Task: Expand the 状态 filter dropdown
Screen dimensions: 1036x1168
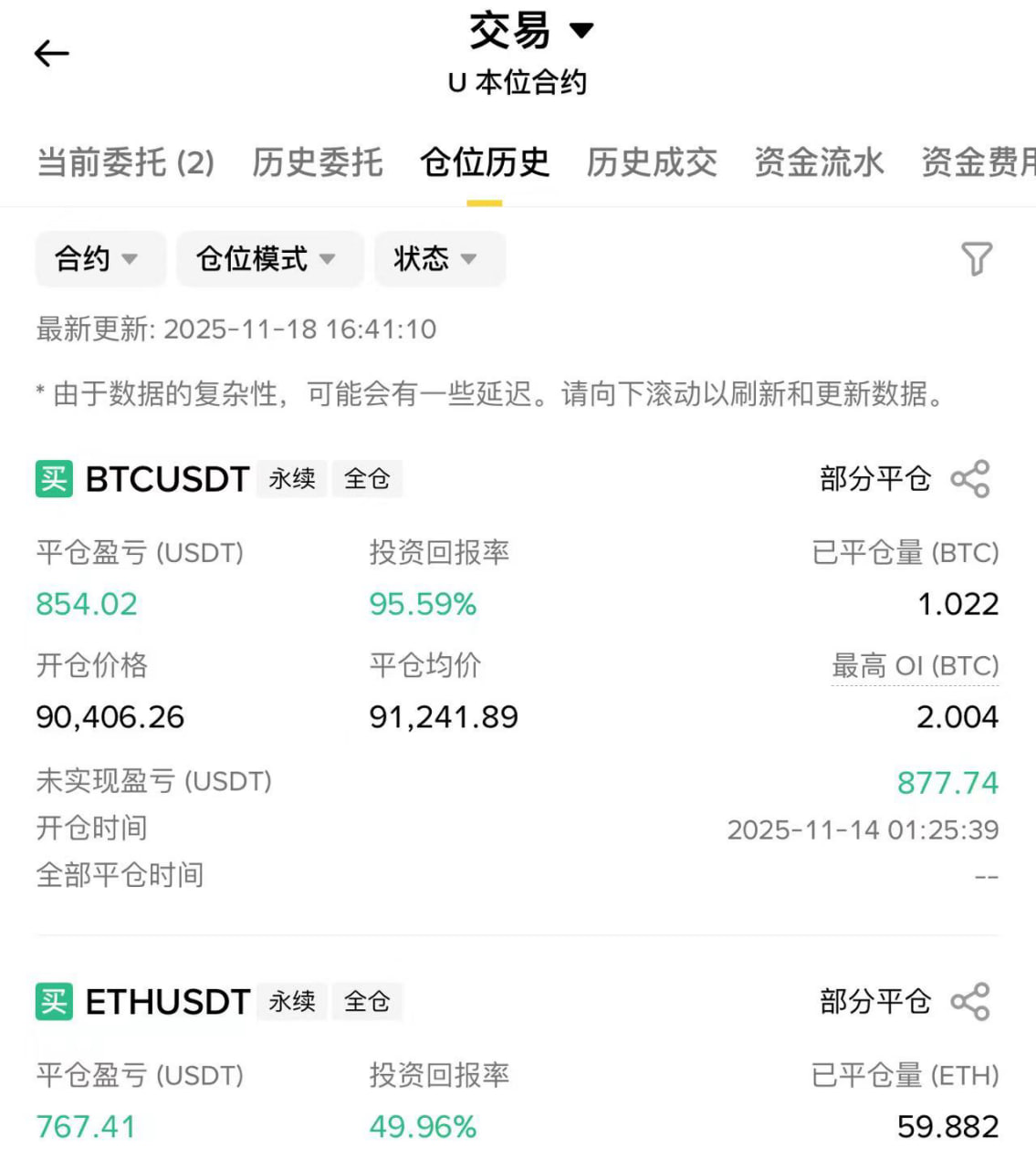Action: tap(437, 259)
